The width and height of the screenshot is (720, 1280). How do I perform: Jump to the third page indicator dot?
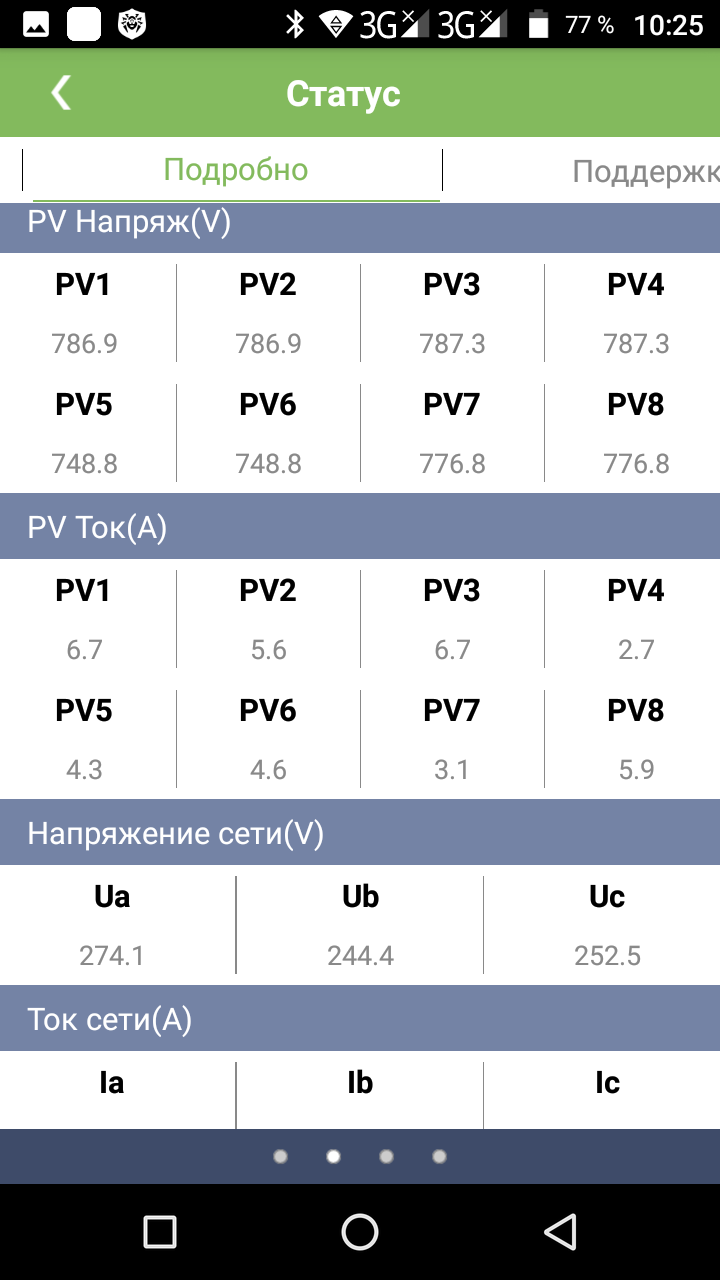tap(387, 1157)
